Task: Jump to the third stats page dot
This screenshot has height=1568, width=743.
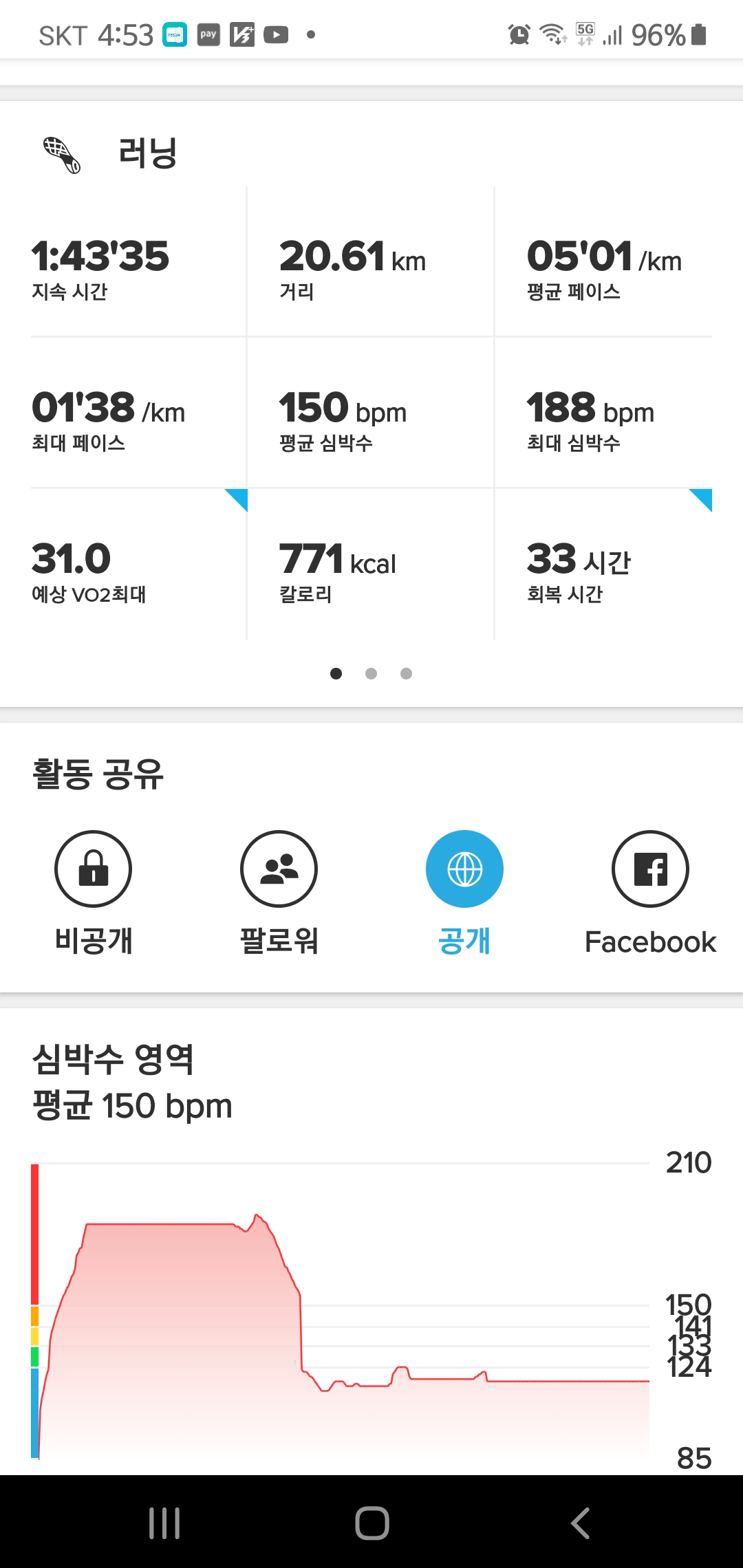Action: click(x=407, y=674)
